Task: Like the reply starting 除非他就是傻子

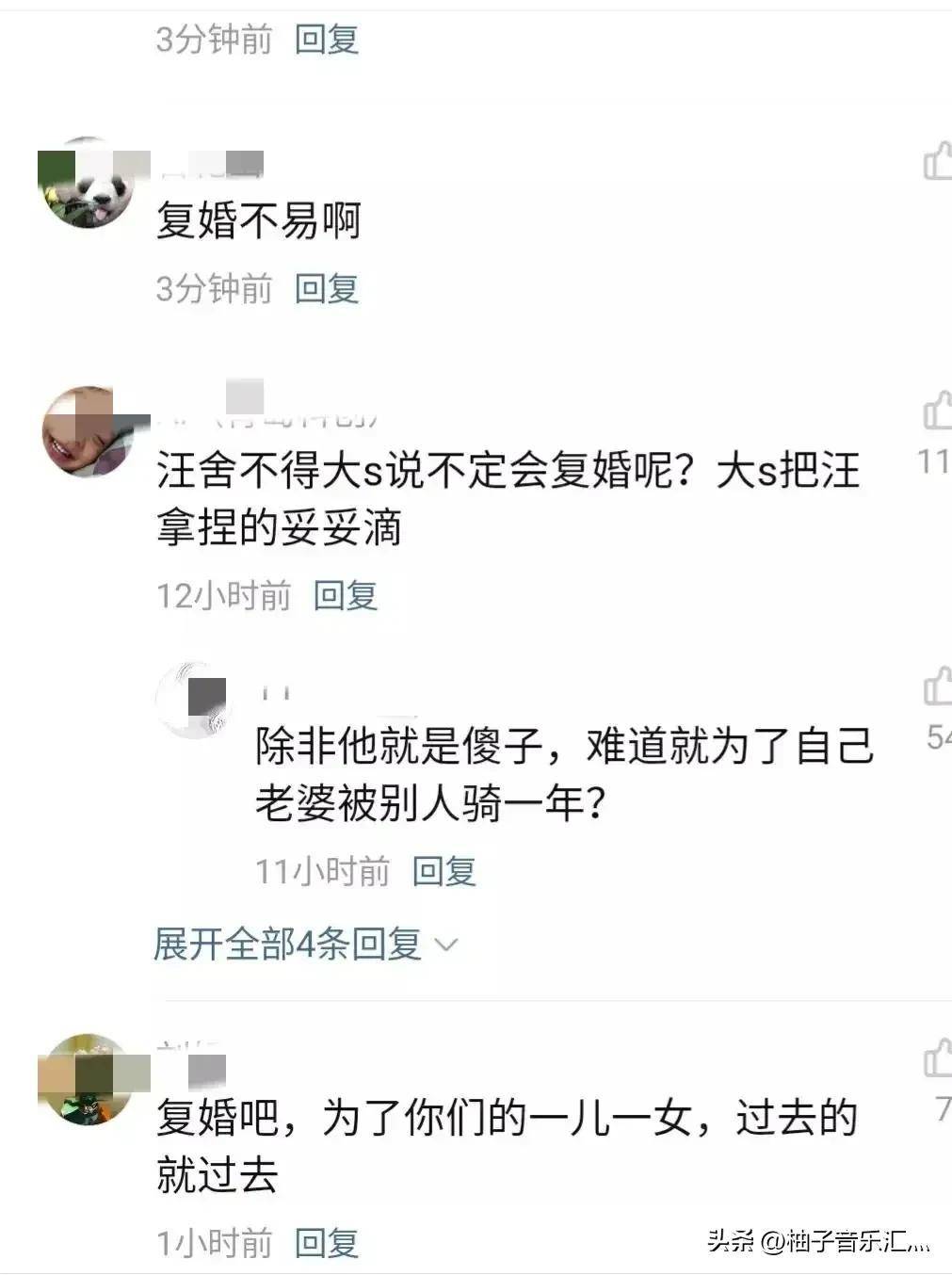Action: click(937, 686)
